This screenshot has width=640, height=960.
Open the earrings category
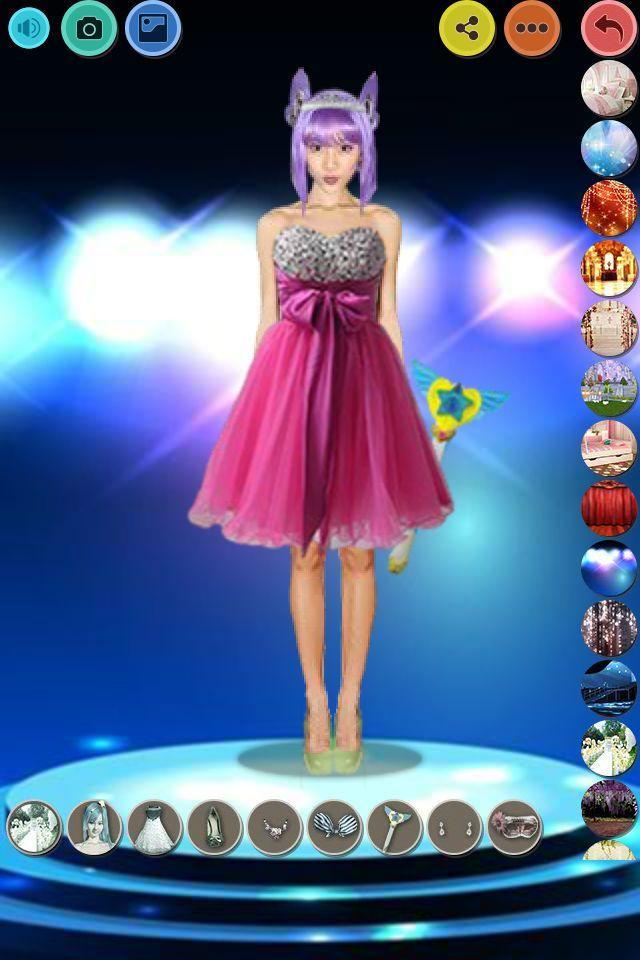pyautogui.click(x=455, y=828)
